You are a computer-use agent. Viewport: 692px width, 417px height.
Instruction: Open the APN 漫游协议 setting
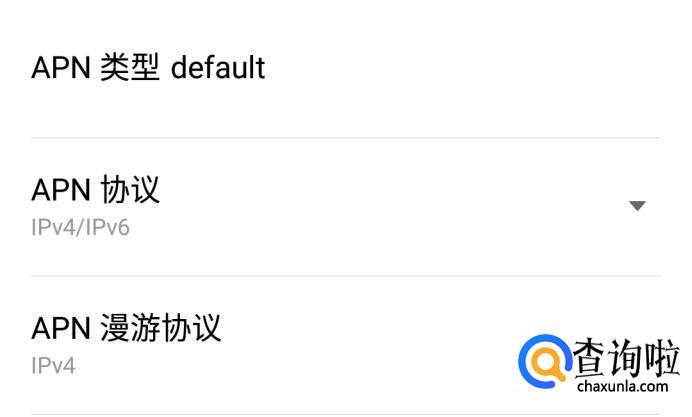[x=127, y=343]
